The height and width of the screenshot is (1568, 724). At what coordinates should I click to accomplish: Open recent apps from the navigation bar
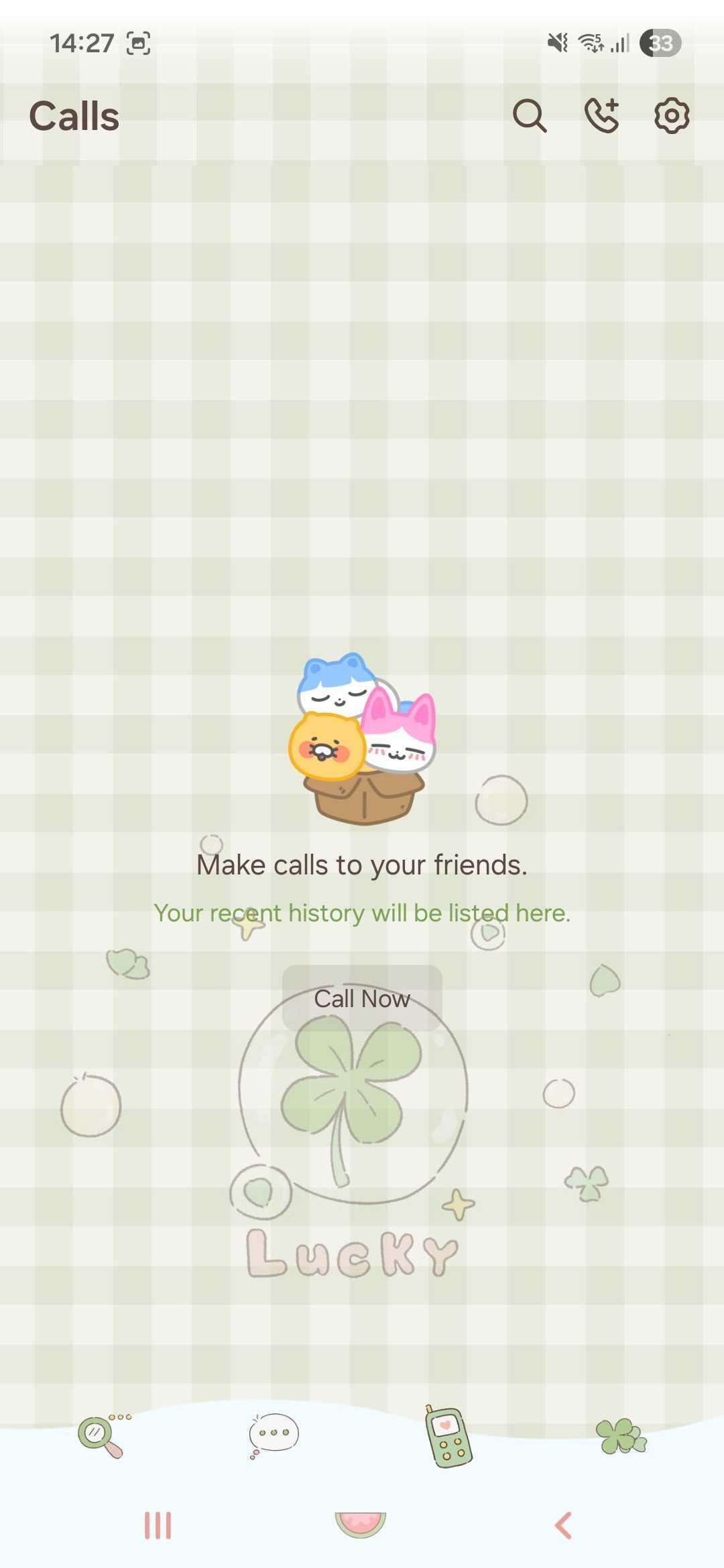[x=158, y=1526]
